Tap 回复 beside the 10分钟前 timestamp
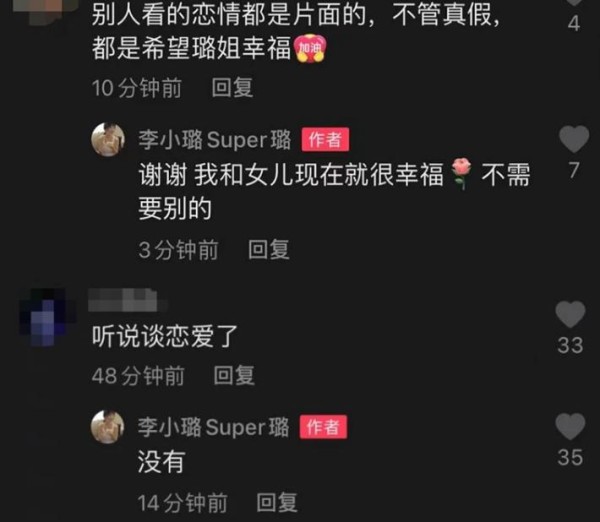The width and height of the screenshot is (600, 522). click(x=232, y=88)
